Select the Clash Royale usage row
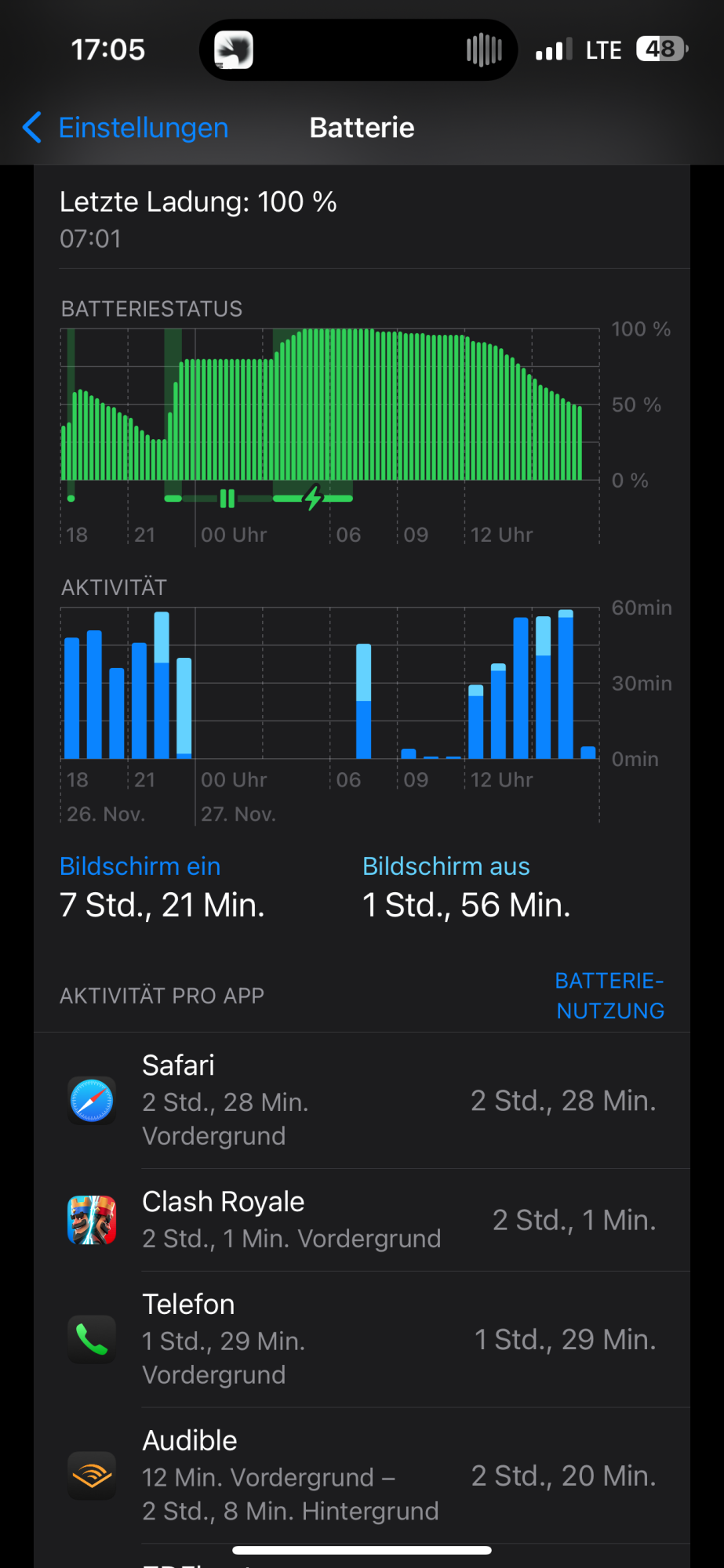 click(x=362, y=1220)
